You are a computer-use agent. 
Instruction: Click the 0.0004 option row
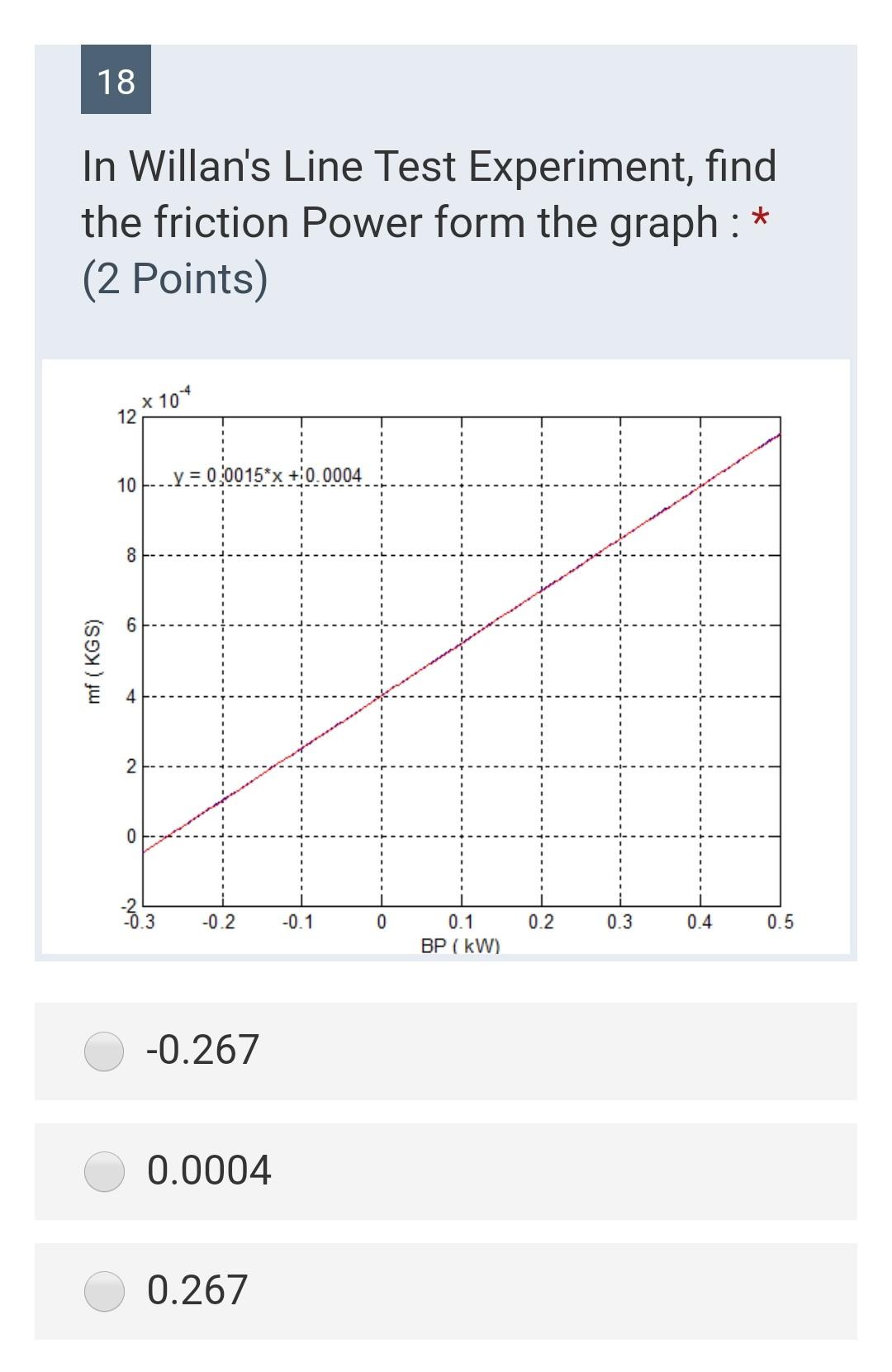point(446,1172)
